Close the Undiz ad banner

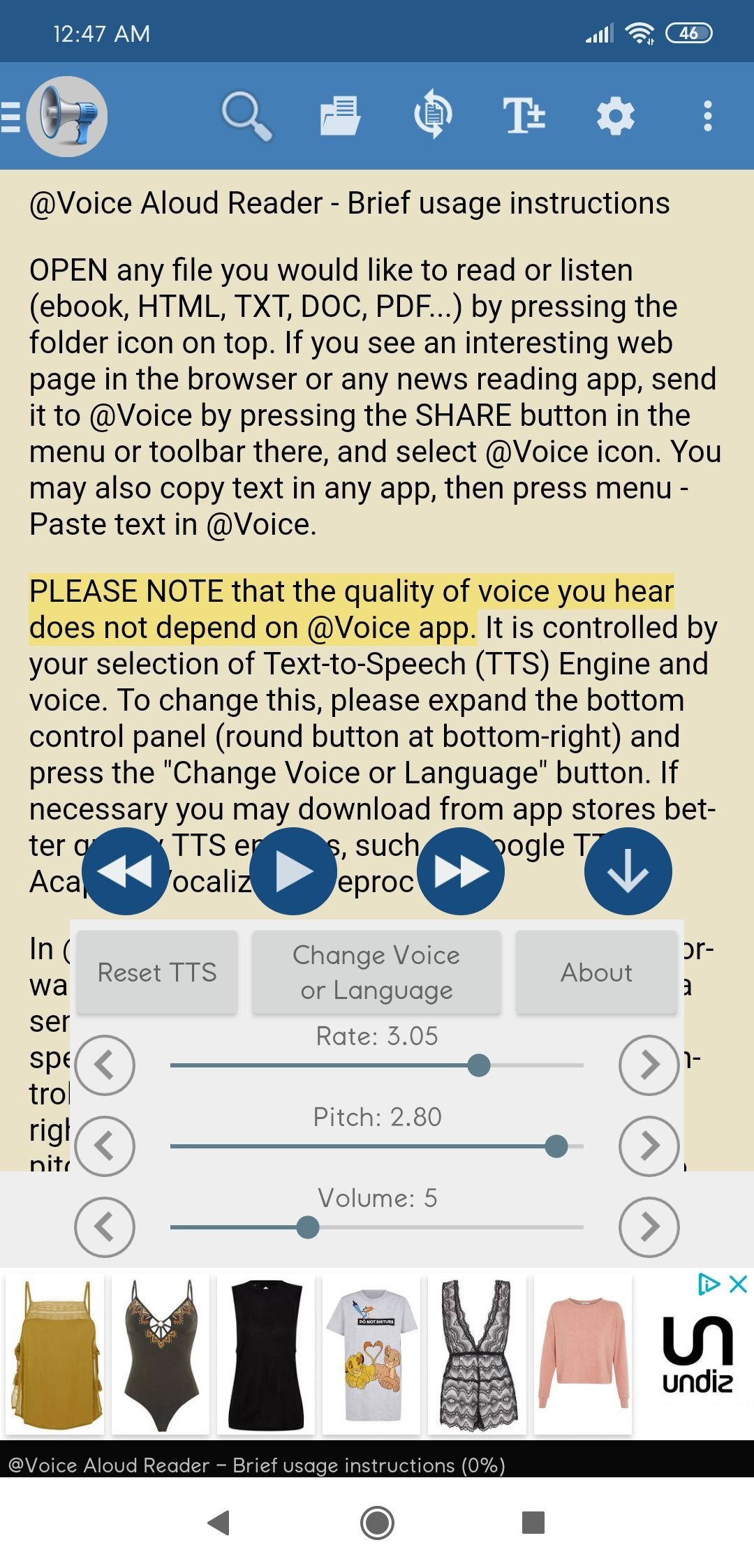coord(738,1284)
